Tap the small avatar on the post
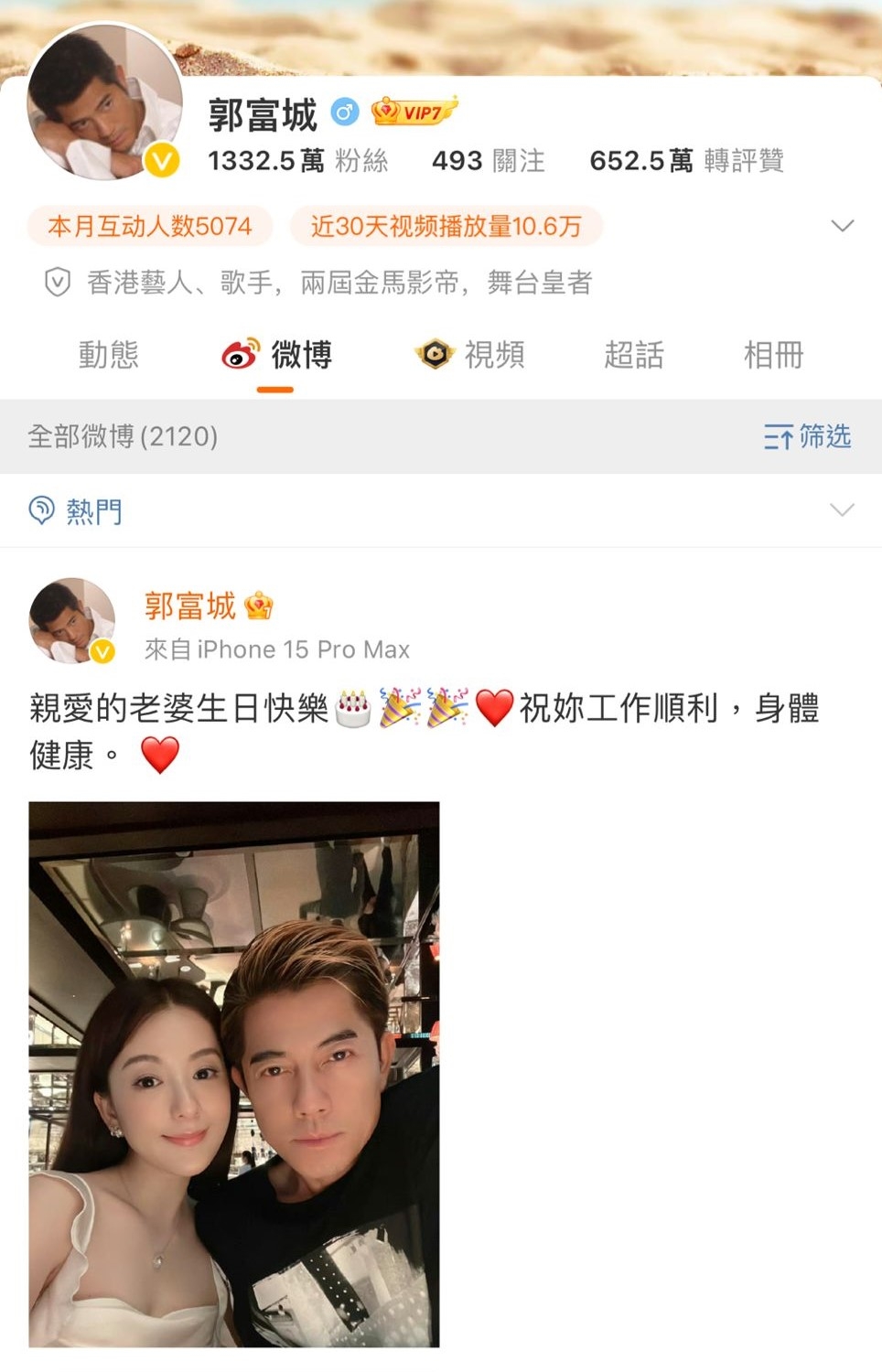882x1372 pixels. point(72,620)
